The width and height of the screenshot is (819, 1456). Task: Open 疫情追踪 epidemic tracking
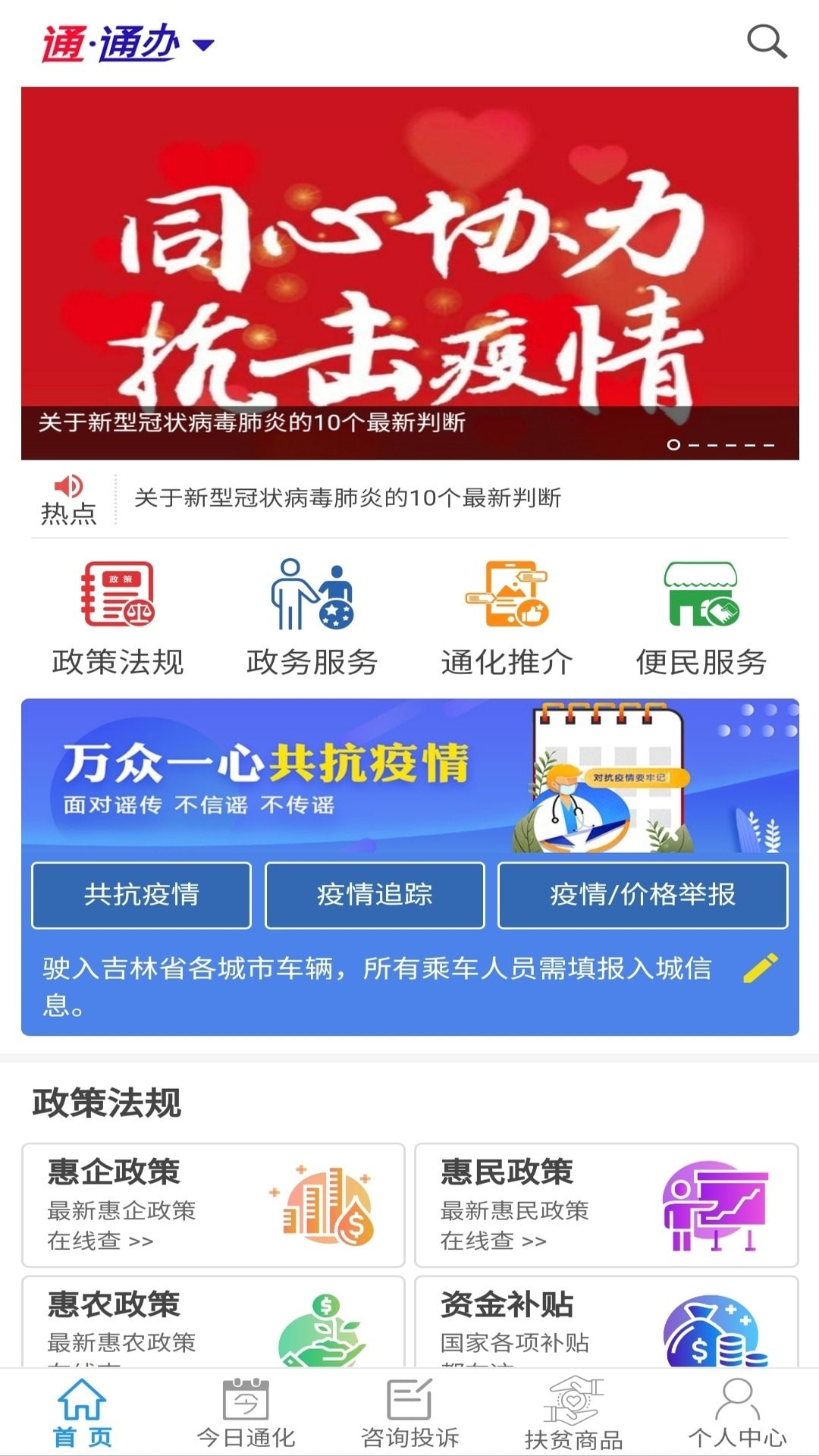coord(375,895)
